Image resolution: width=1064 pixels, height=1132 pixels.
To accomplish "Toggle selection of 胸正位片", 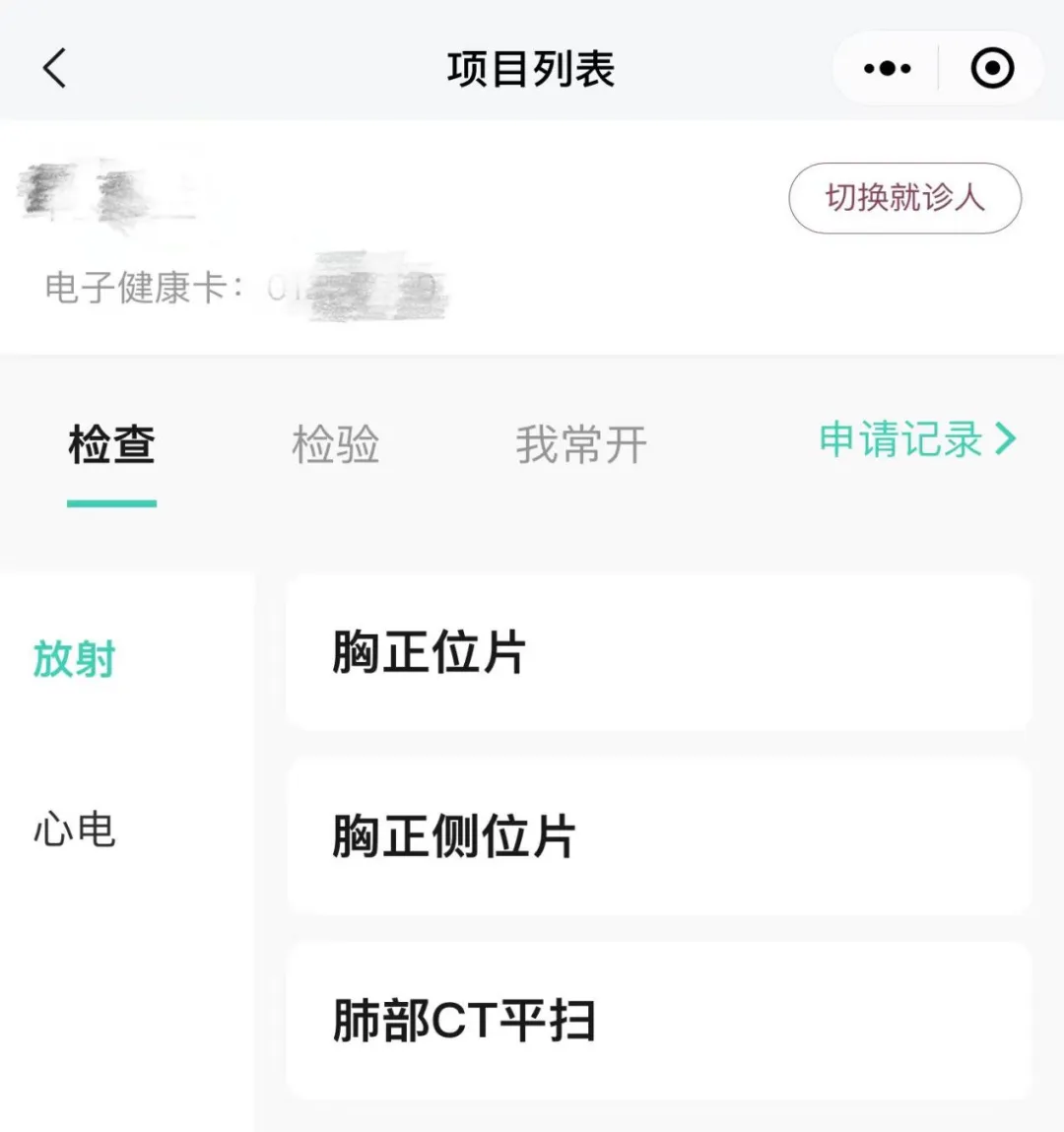I will coord(658,650).
